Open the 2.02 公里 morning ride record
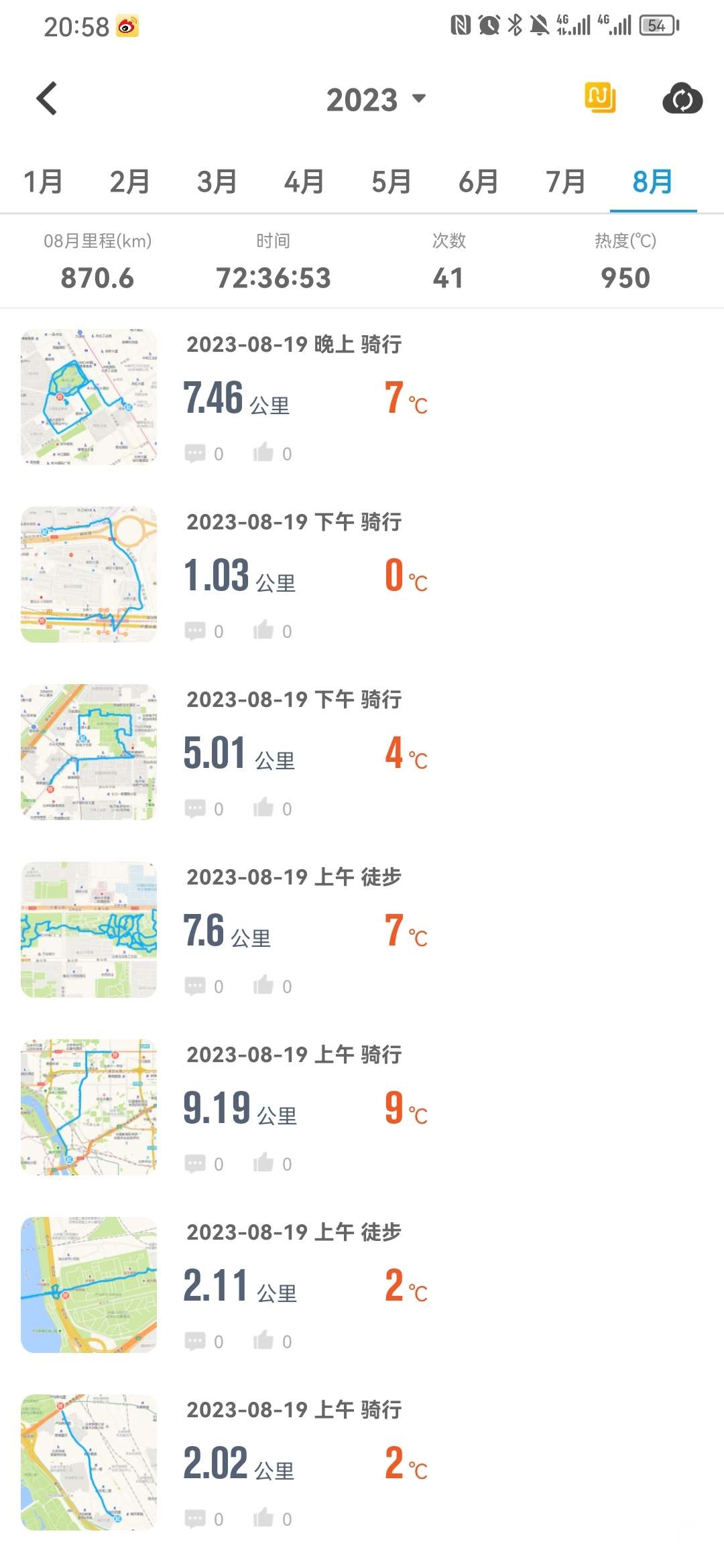Image resolution: width=724 pixels, height=1568 pixels. click(x=362, y=1463)
